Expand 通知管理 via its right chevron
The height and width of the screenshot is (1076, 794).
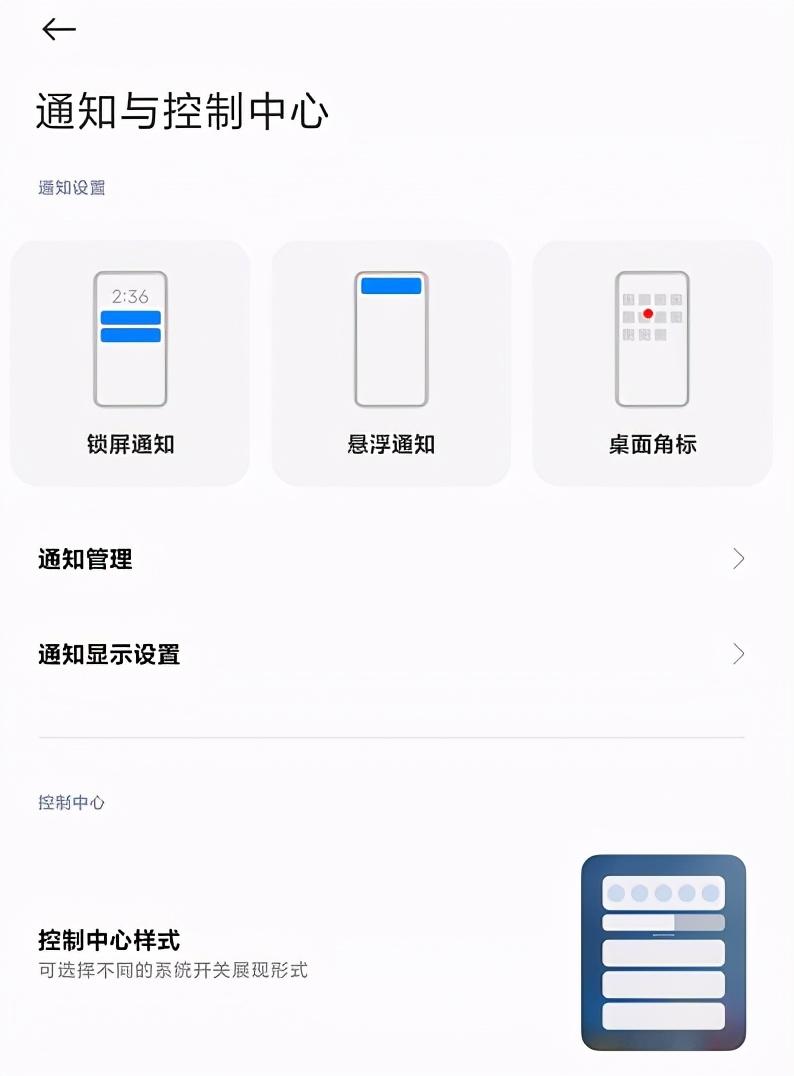pos(737,559)
